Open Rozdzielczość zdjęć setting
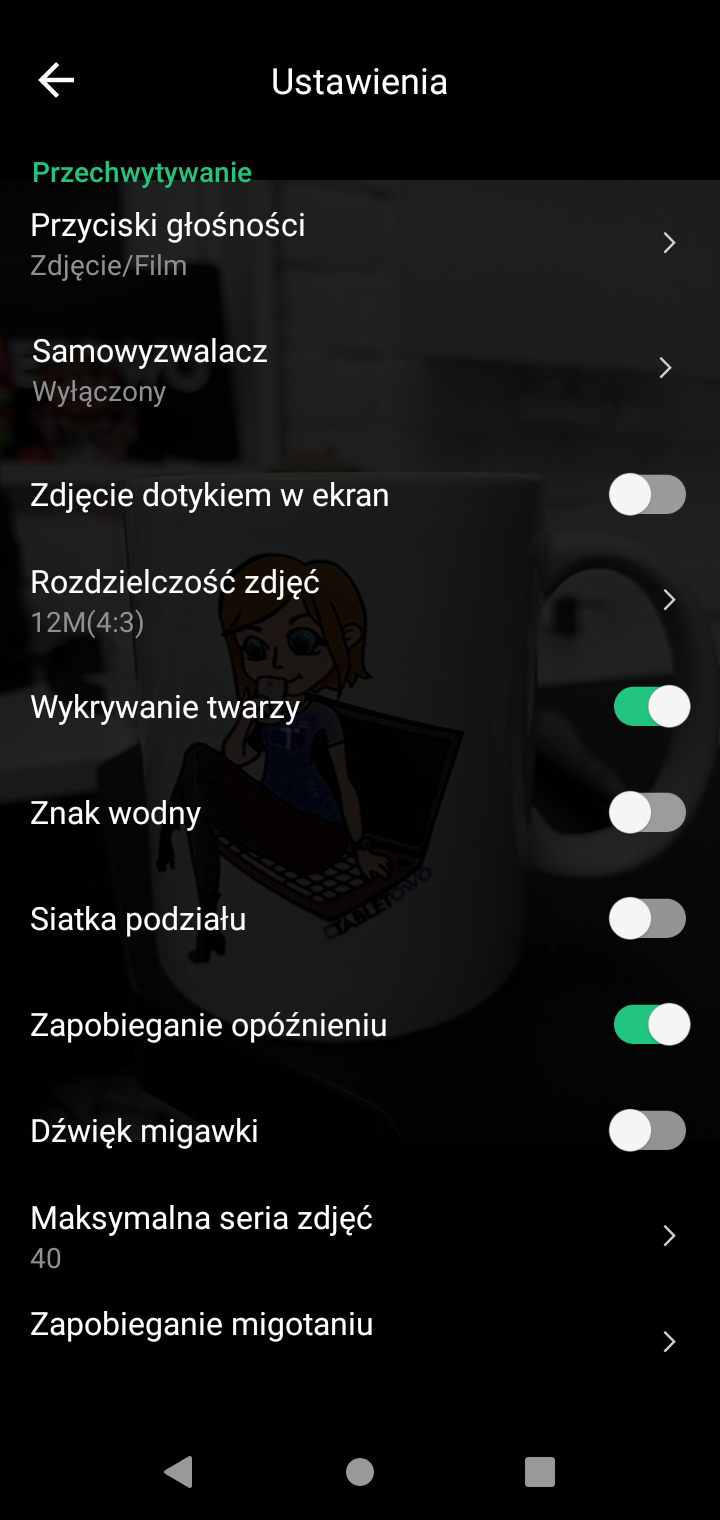This screenshot has width=720, height=1520. pos(360,600)
